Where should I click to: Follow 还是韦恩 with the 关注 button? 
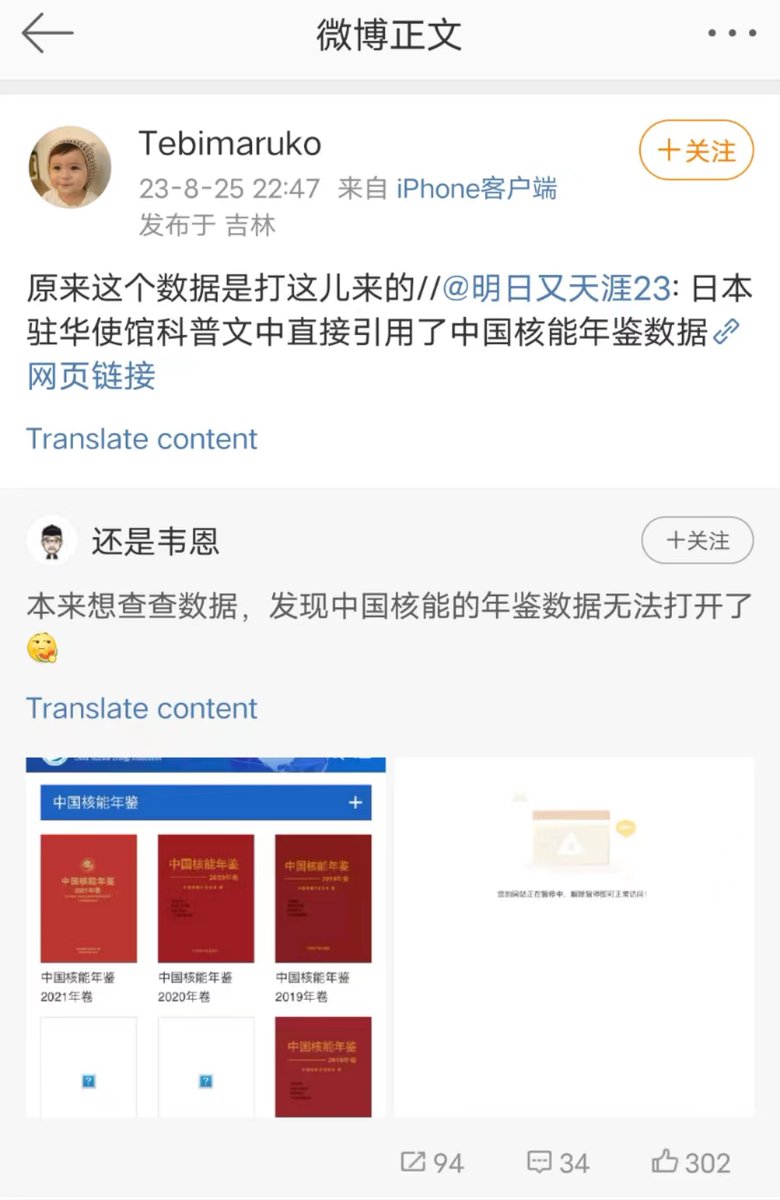(x=696, y=541)
